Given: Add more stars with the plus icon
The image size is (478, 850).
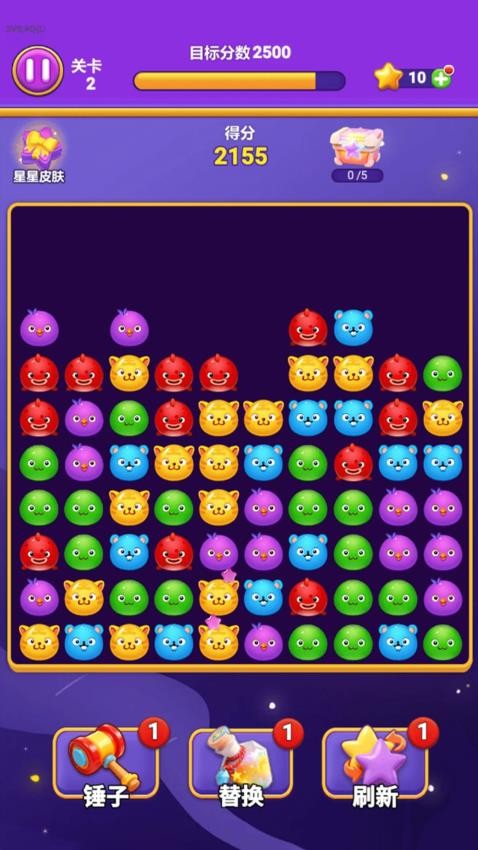Looking at the screenshot, I should click(x=441, y=78).
